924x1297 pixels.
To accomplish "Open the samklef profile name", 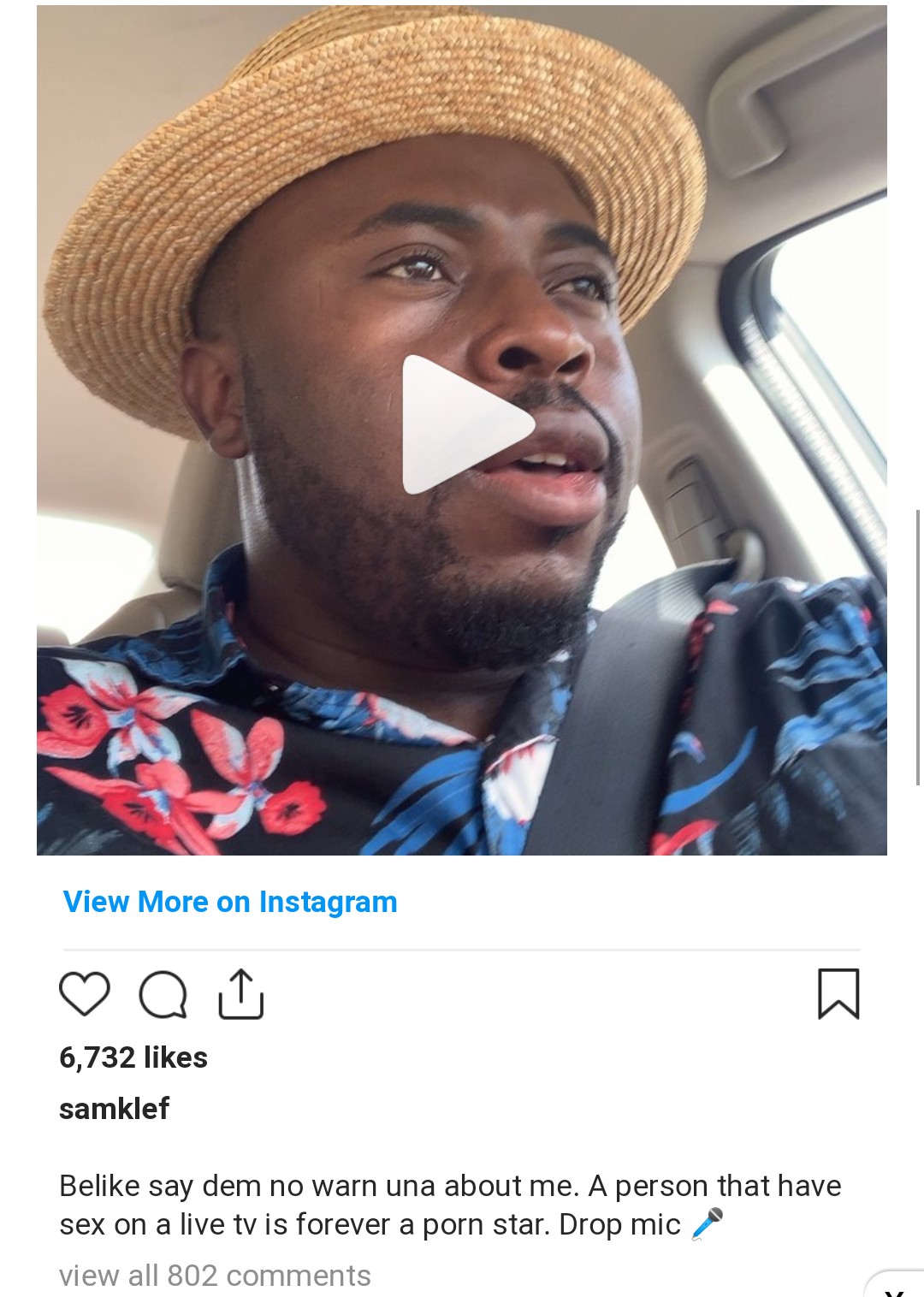I will click(114, 1109).
